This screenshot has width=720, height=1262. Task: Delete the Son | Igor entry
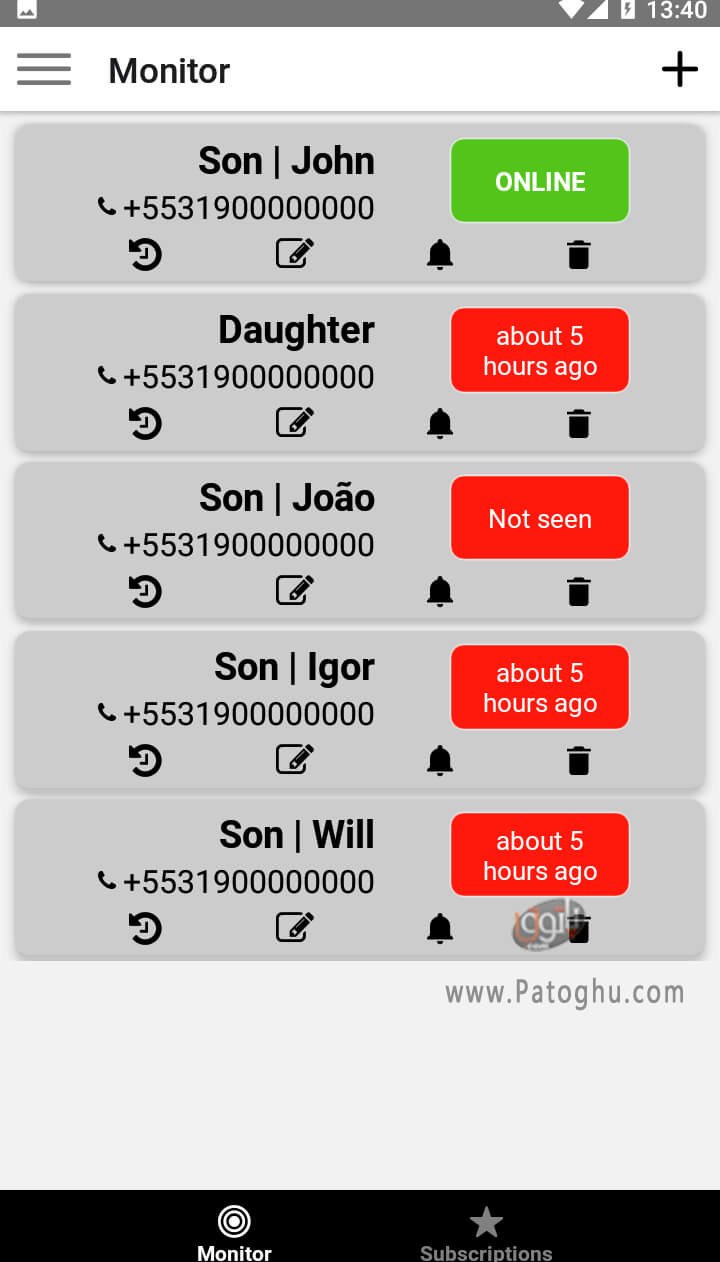click(578, 761)
